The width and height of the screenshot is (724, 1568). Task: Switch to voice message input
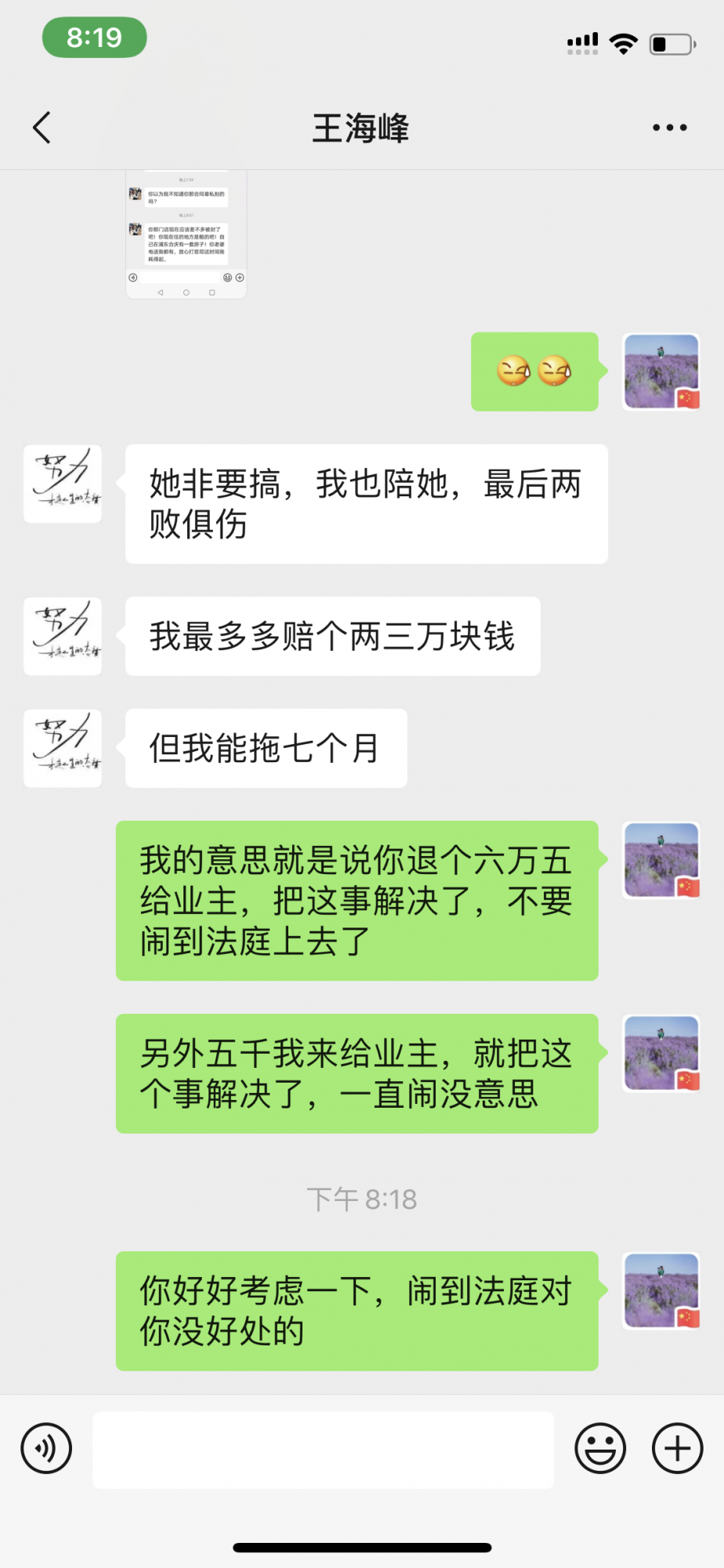[47, 1448]
